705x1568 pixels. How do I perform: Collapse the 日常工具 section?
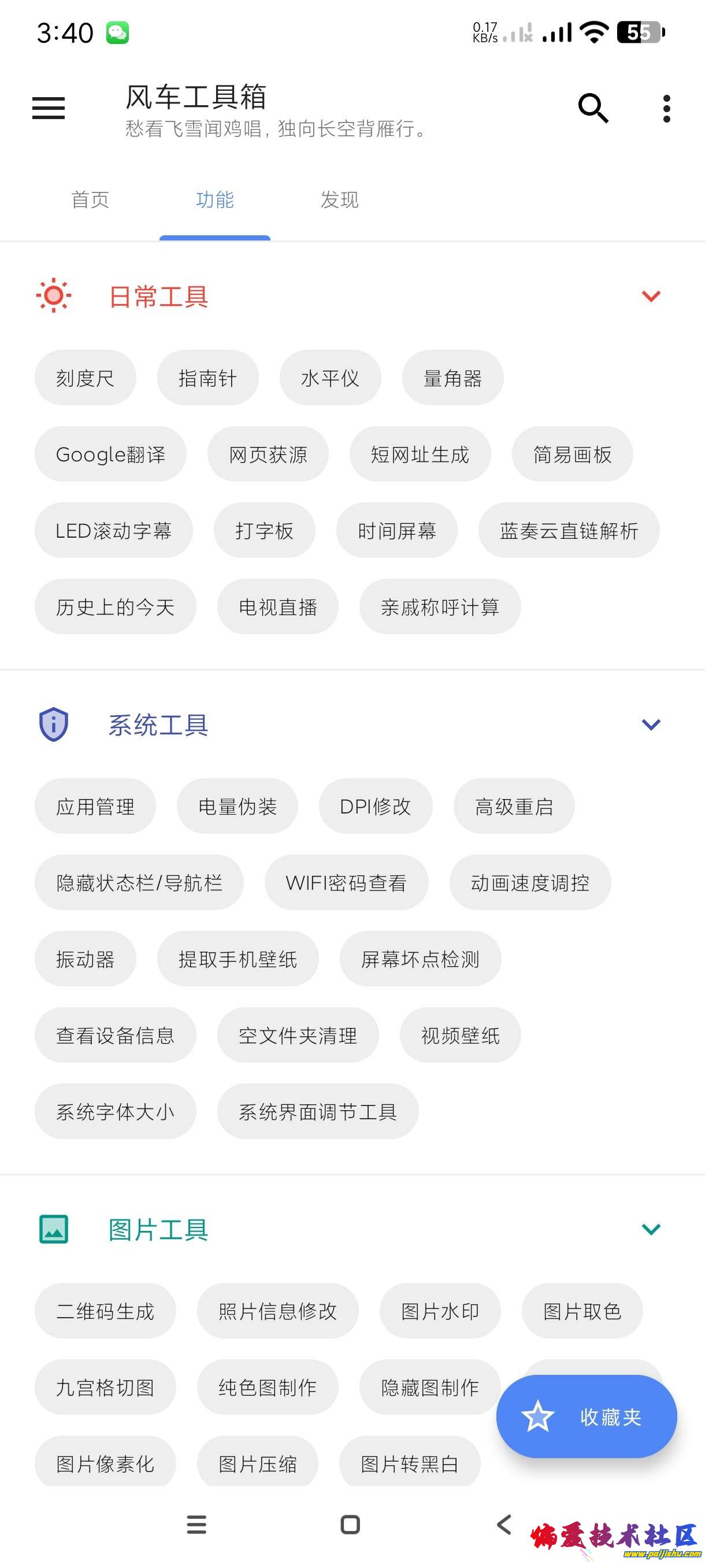click(x=651, y=297)
